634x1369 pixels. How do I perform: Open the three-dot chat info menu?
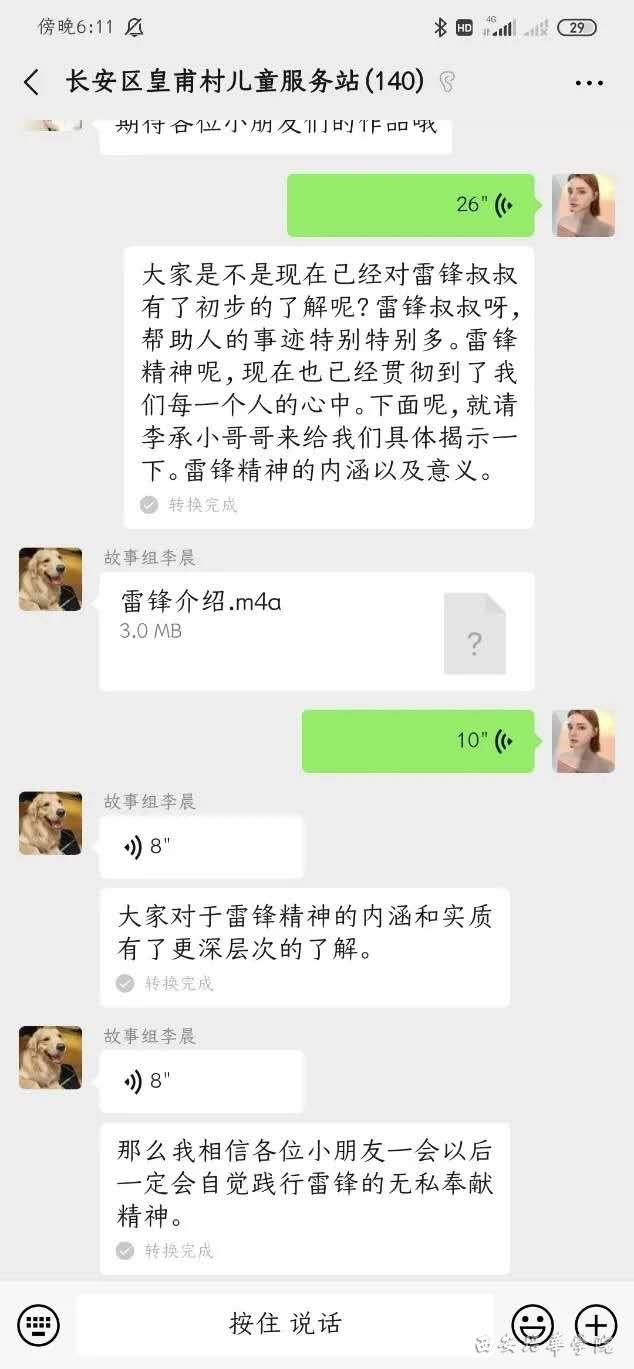click(x=589, y=83)
